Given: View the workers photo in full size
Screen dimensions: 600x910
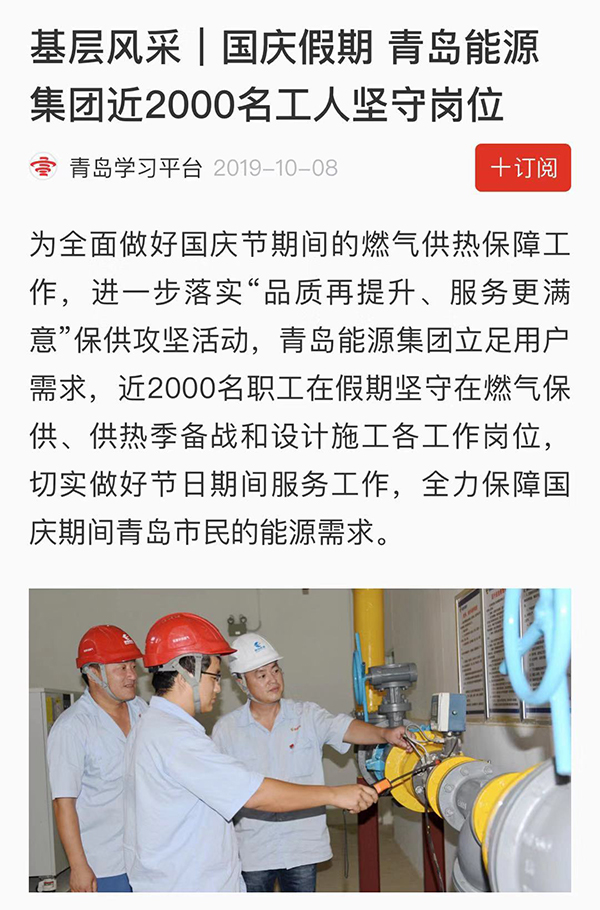Looking at the screenshot, I should click(300, 740).
